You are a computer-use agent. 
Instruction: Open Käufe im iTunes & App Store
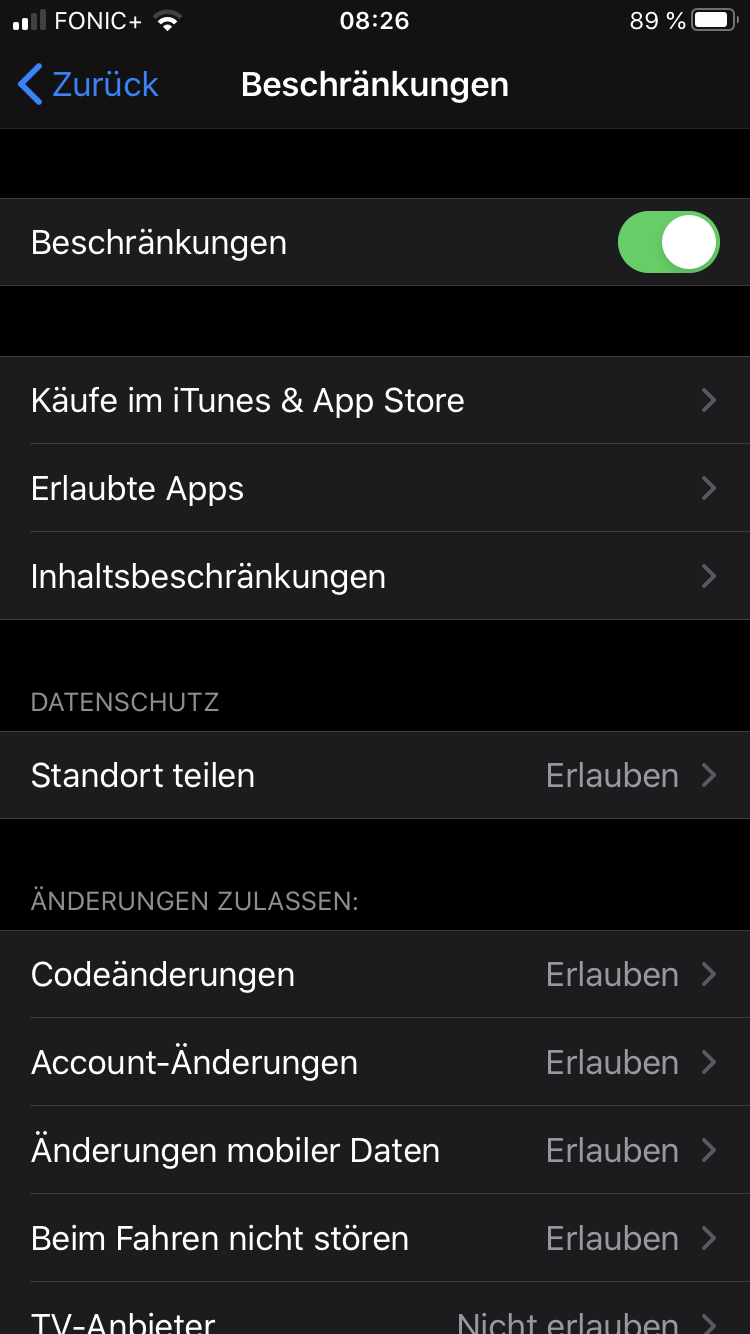coord(375,401)
